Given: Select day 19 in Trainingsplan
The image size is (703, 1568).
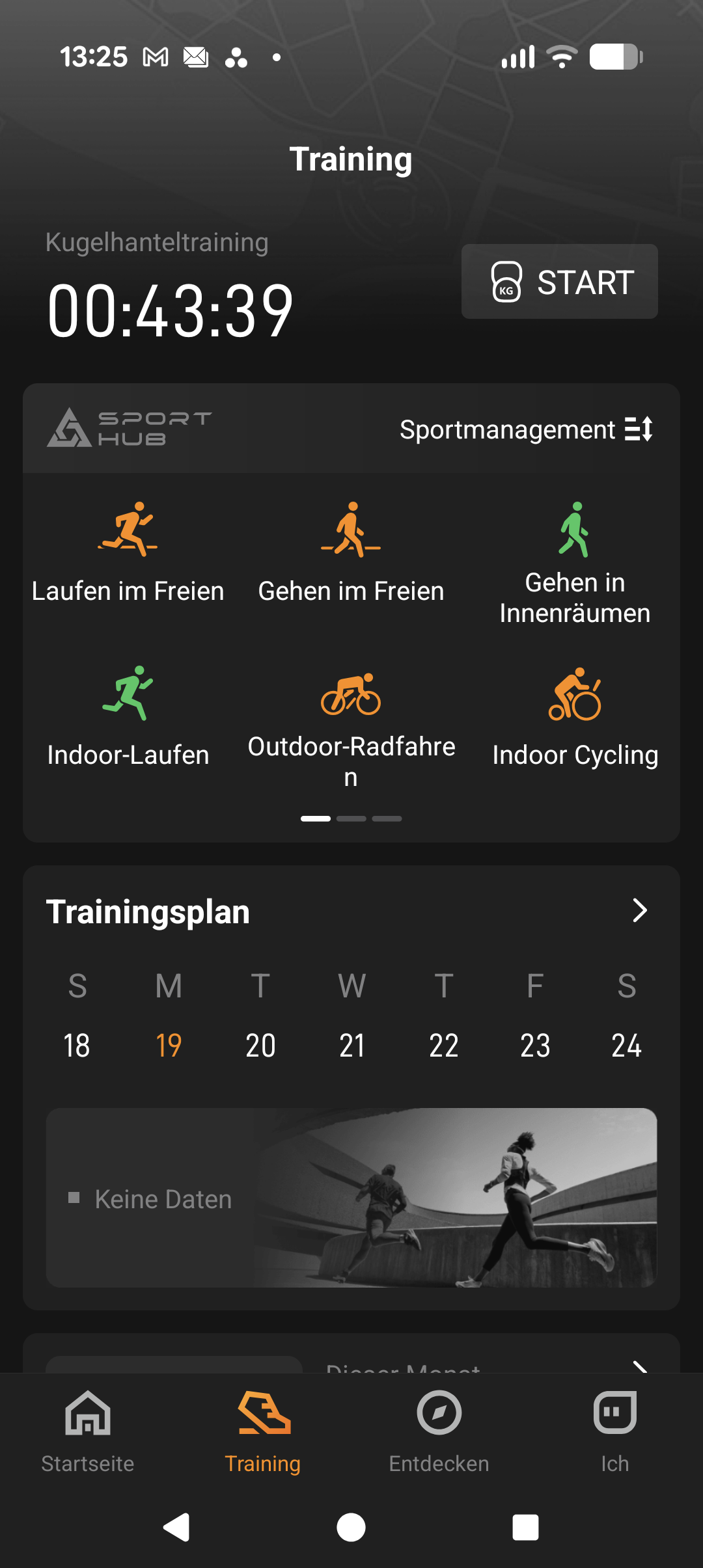Looking at the screenshot, I should pos(169,1045).
